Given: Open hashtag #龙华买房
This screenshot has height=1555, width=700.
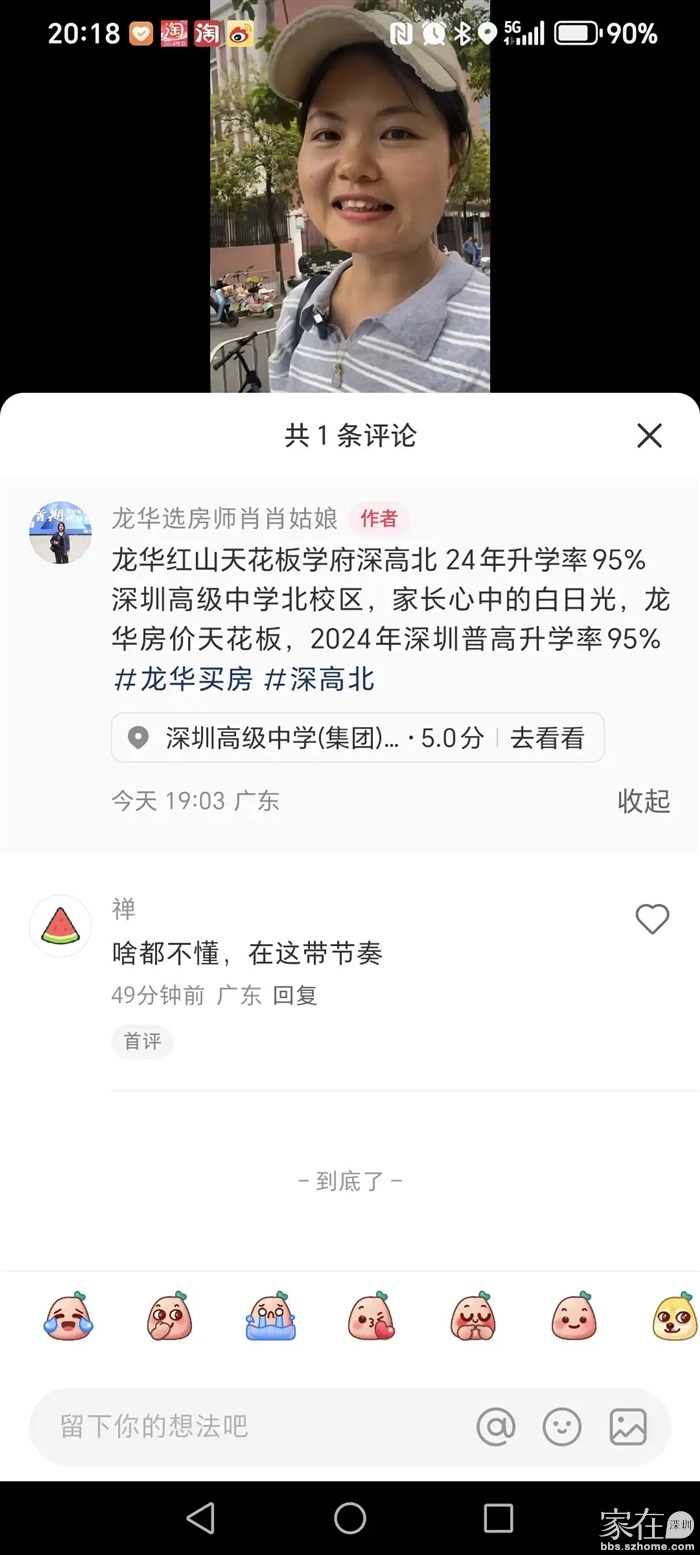Looking at the screenshot, I should (184, 680).
